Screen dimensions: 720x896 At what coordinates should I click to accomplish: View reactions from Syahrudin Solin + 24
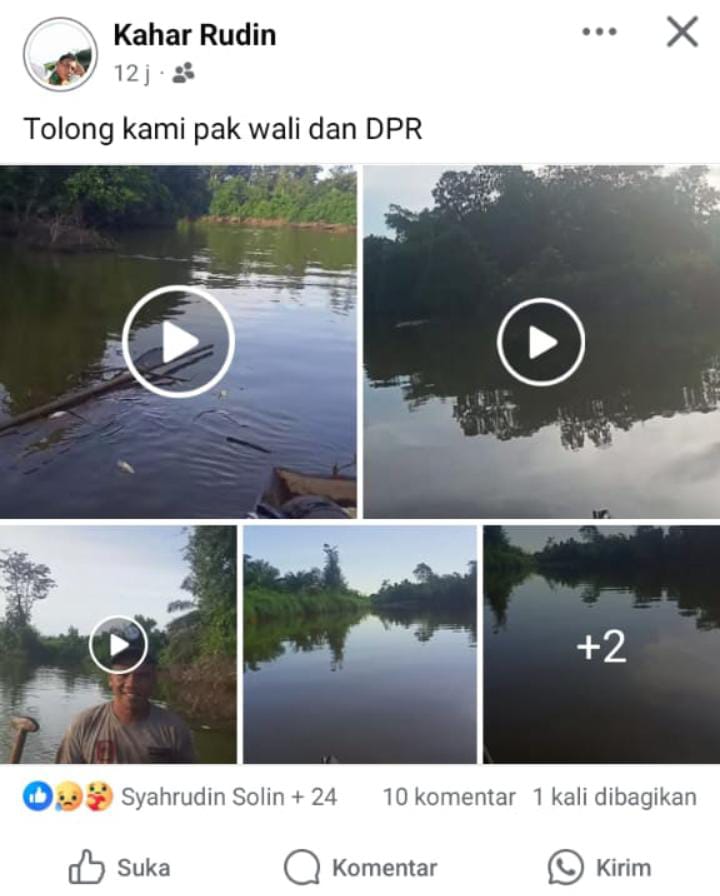(x=180, y=797)
